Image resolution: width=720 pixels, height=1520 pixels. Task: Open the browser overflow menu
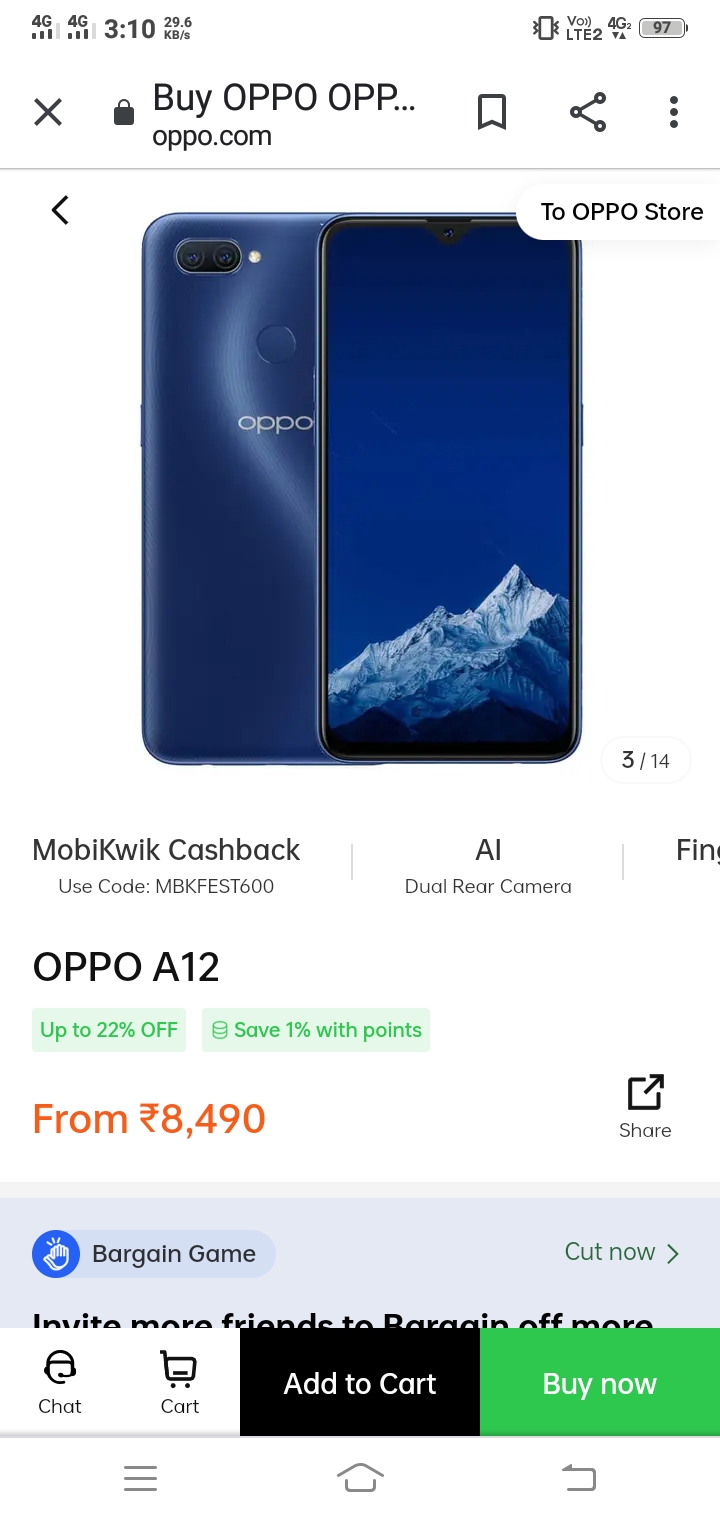[x=674, y=112]
